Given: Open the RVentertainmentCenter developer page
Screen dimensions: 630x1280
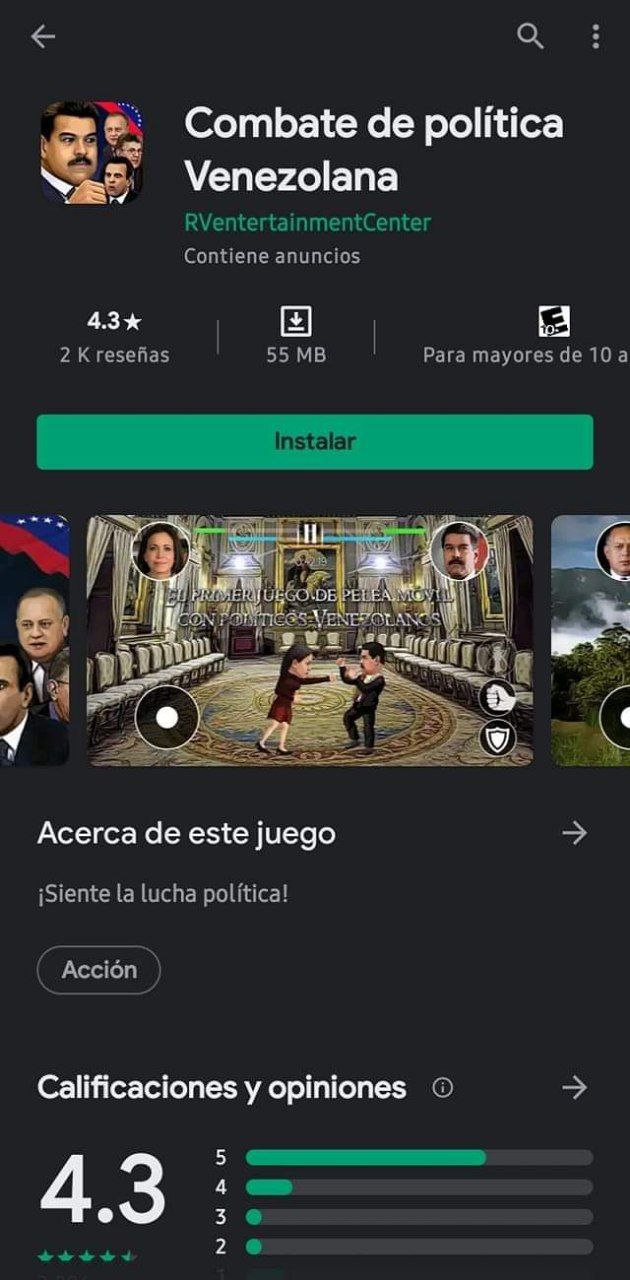Looking at the screenshot, I should tap(307, 222).
